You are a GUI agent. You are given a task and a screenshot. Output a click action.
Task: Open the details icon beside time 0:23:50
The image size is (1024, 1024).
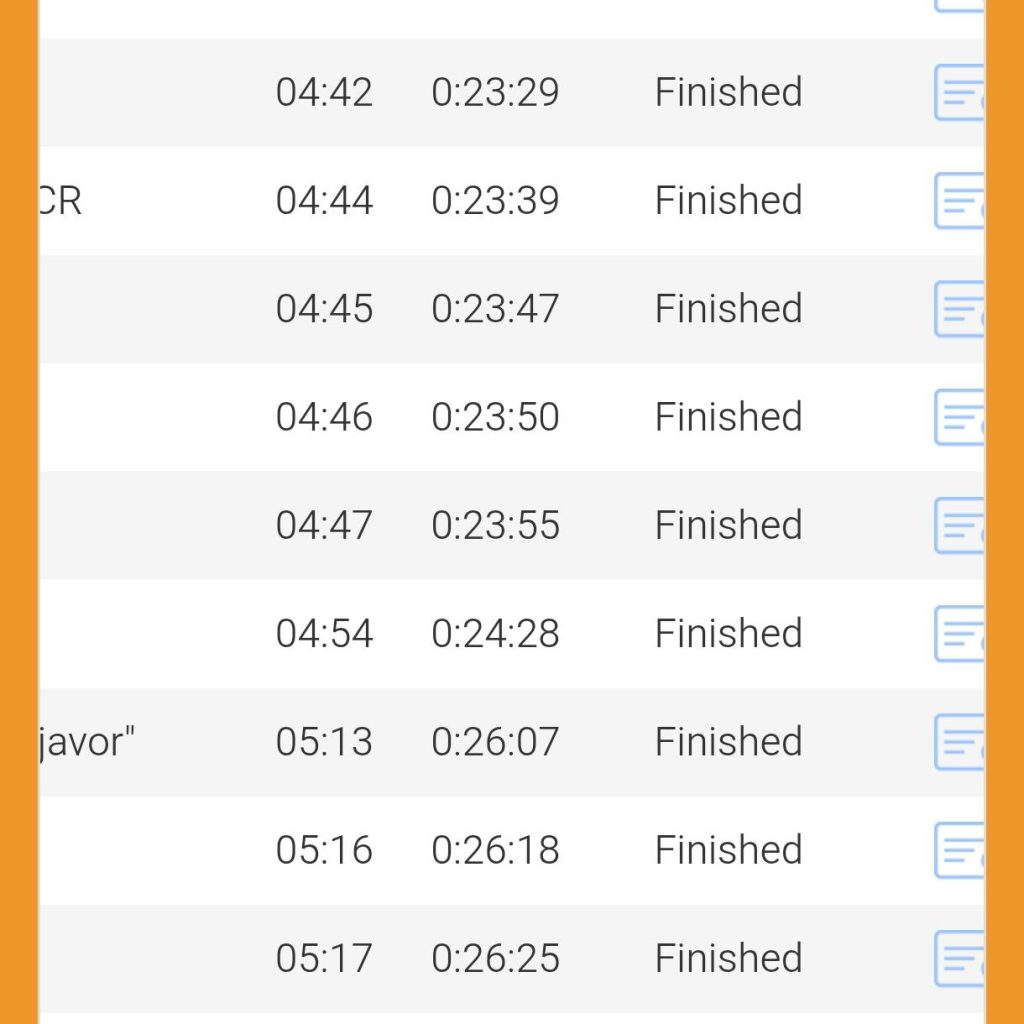click(x=959, y=417)
